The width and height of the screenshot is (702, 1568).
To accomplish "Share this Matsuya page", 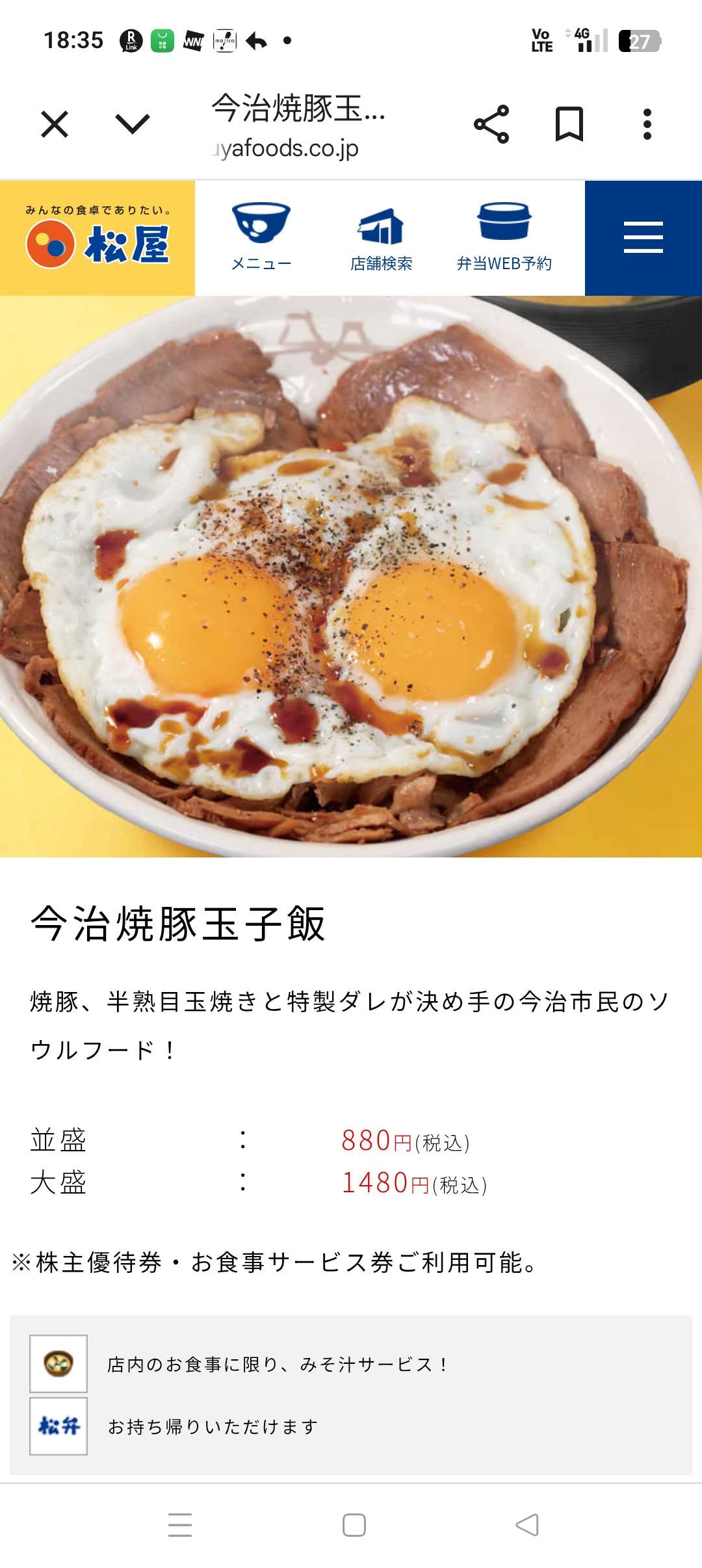I will pyautogui.click(x=491, y=124).
